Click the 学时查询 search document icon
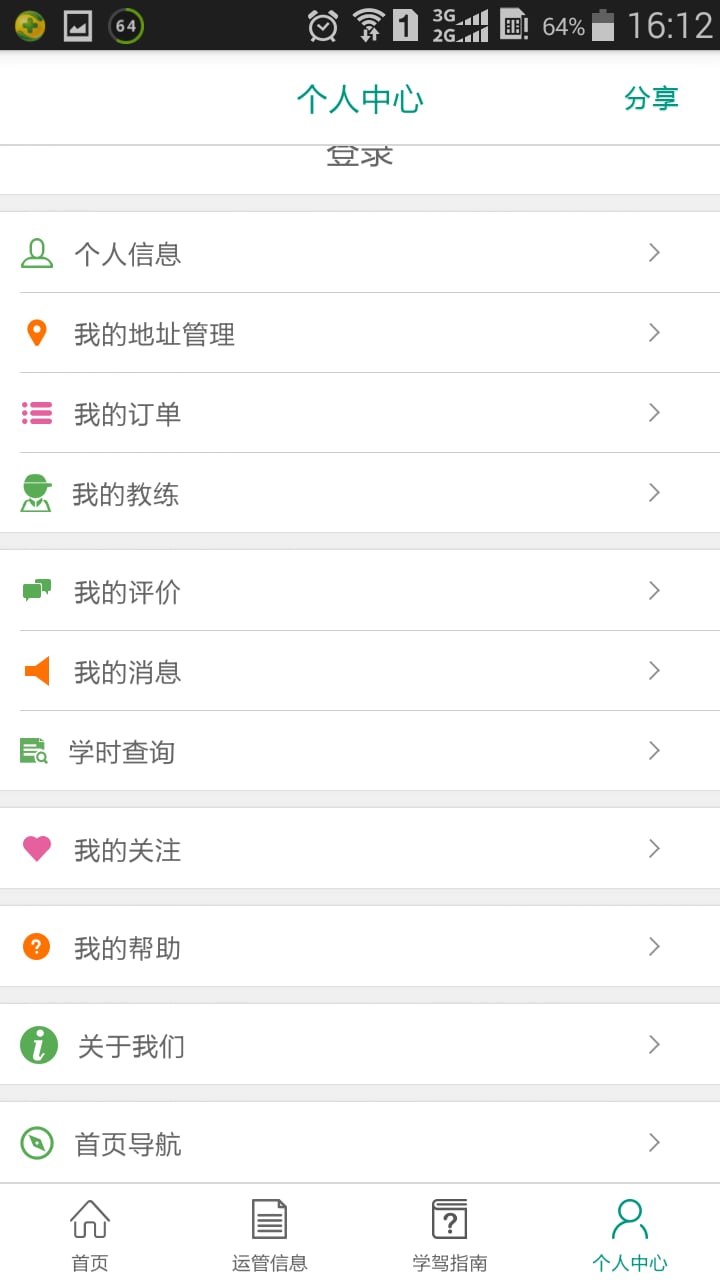Screen dimensions: 720x1280 pos(36,750)
